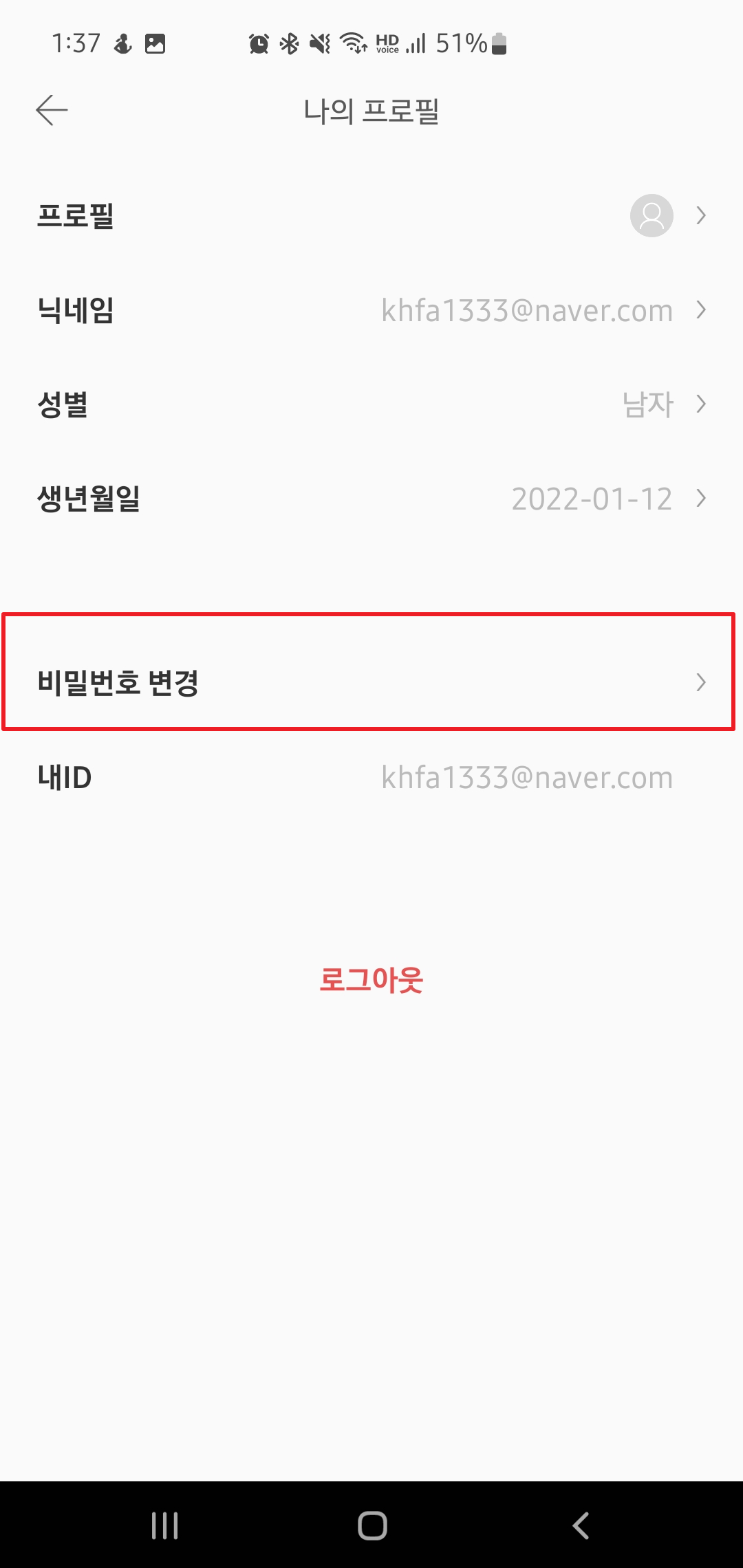Change the 생년월일 date
Viewport: 743px width, 1568px height.
pos(371,499)
